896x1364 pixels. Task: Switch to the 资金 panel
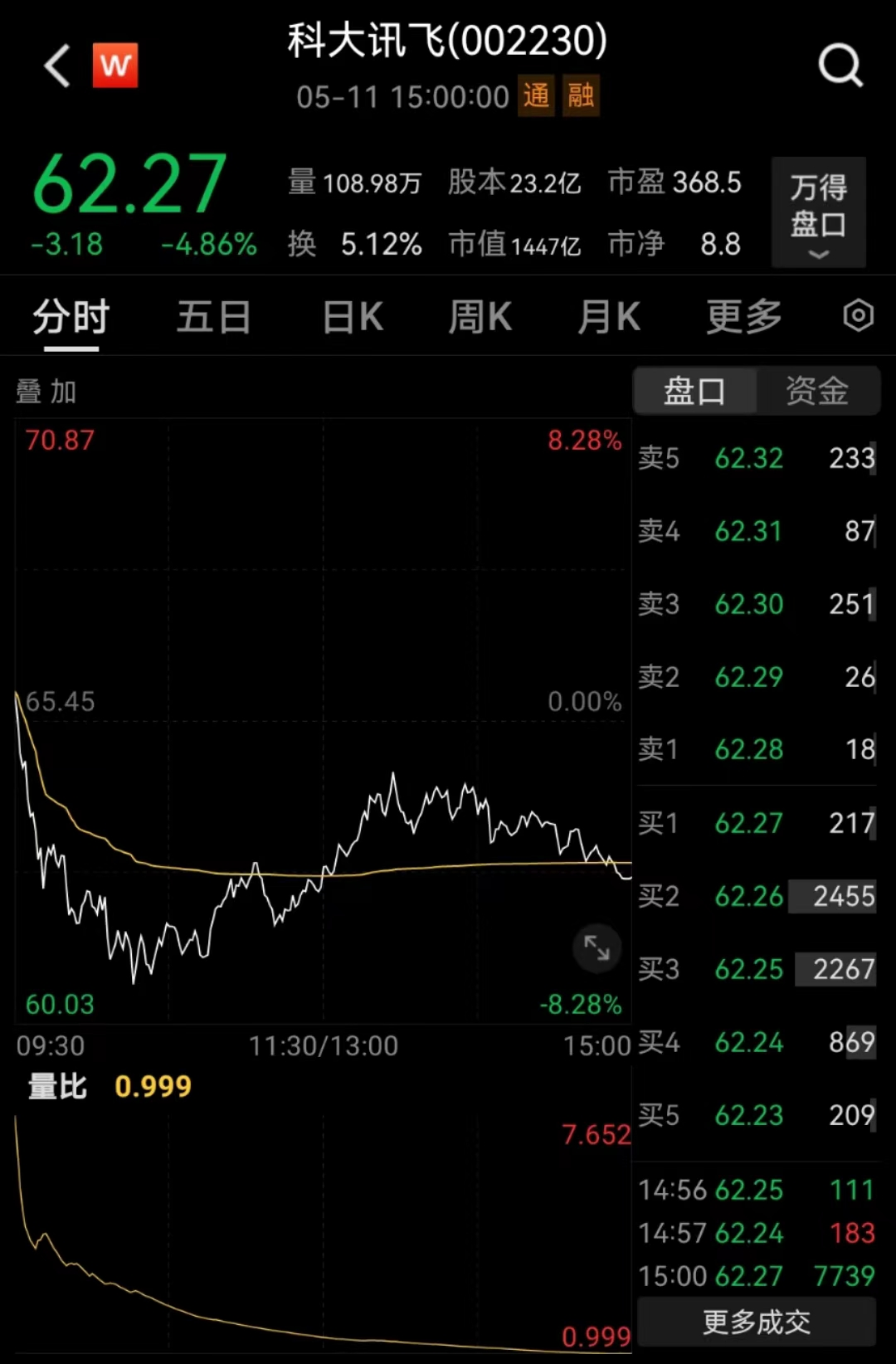tap(817, 391)
